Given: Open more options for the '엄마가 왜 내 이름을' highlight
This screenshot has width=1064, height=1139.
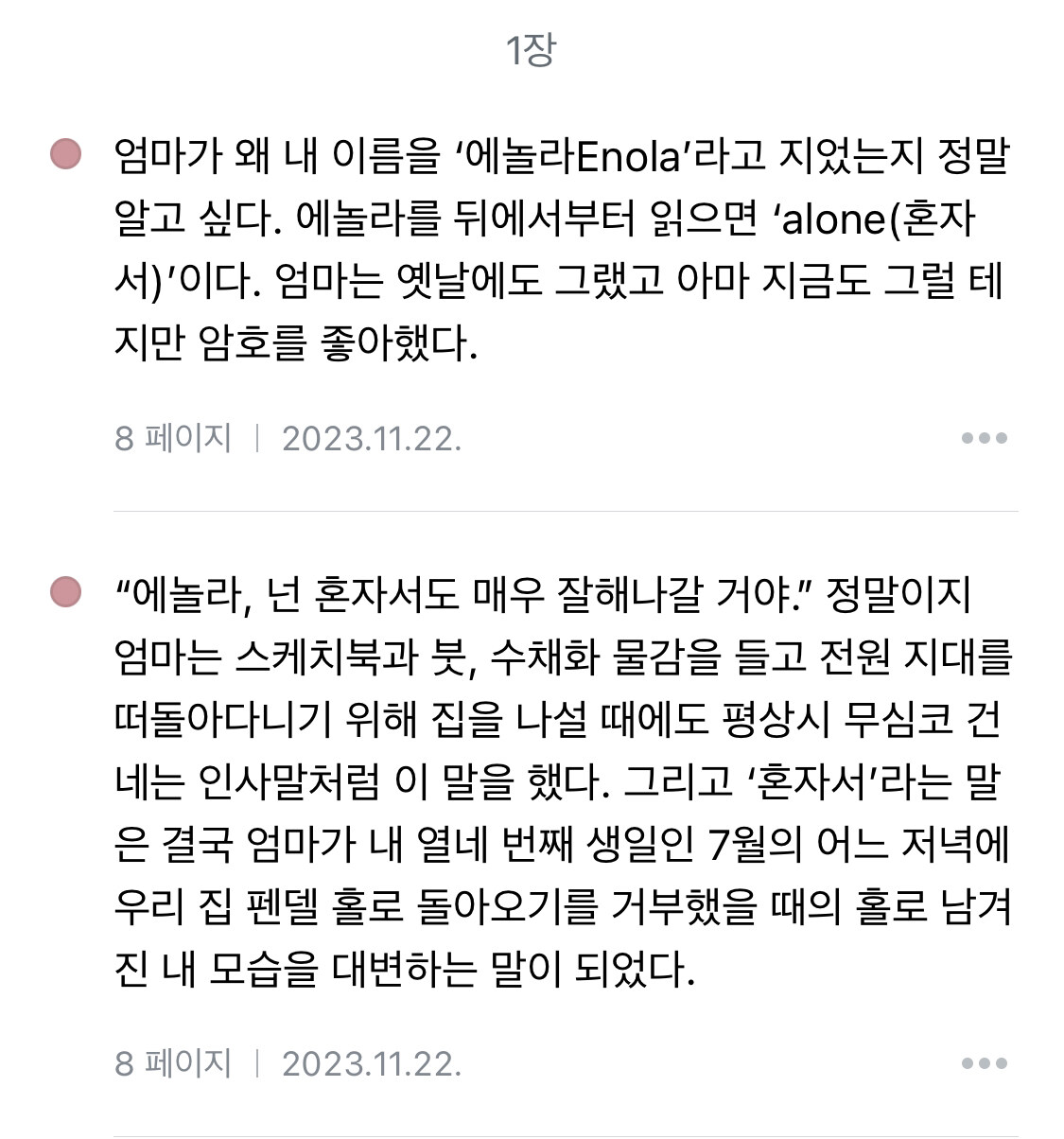Looking at the screenshot, I should coord(984,438).
